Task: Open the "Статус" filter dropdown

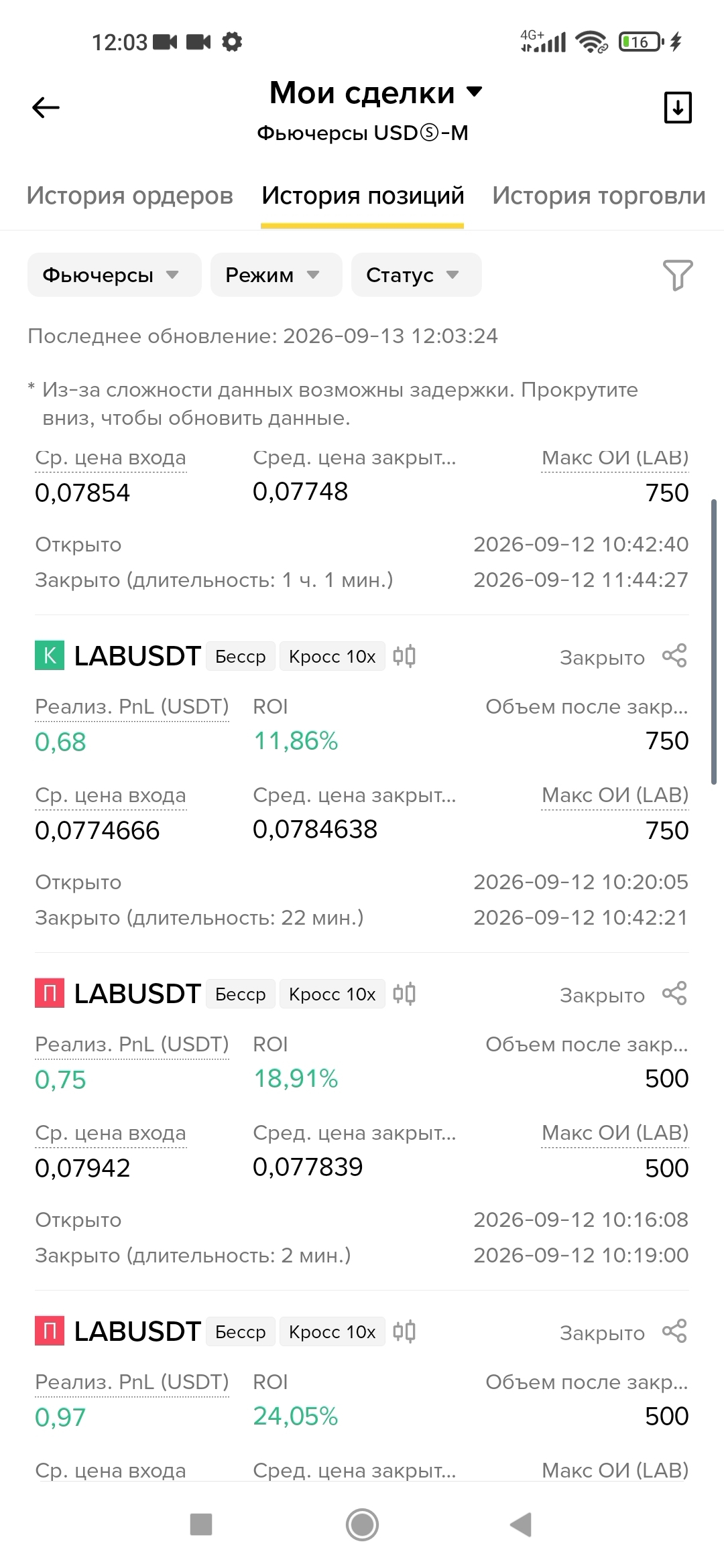Action: point(416,275)
